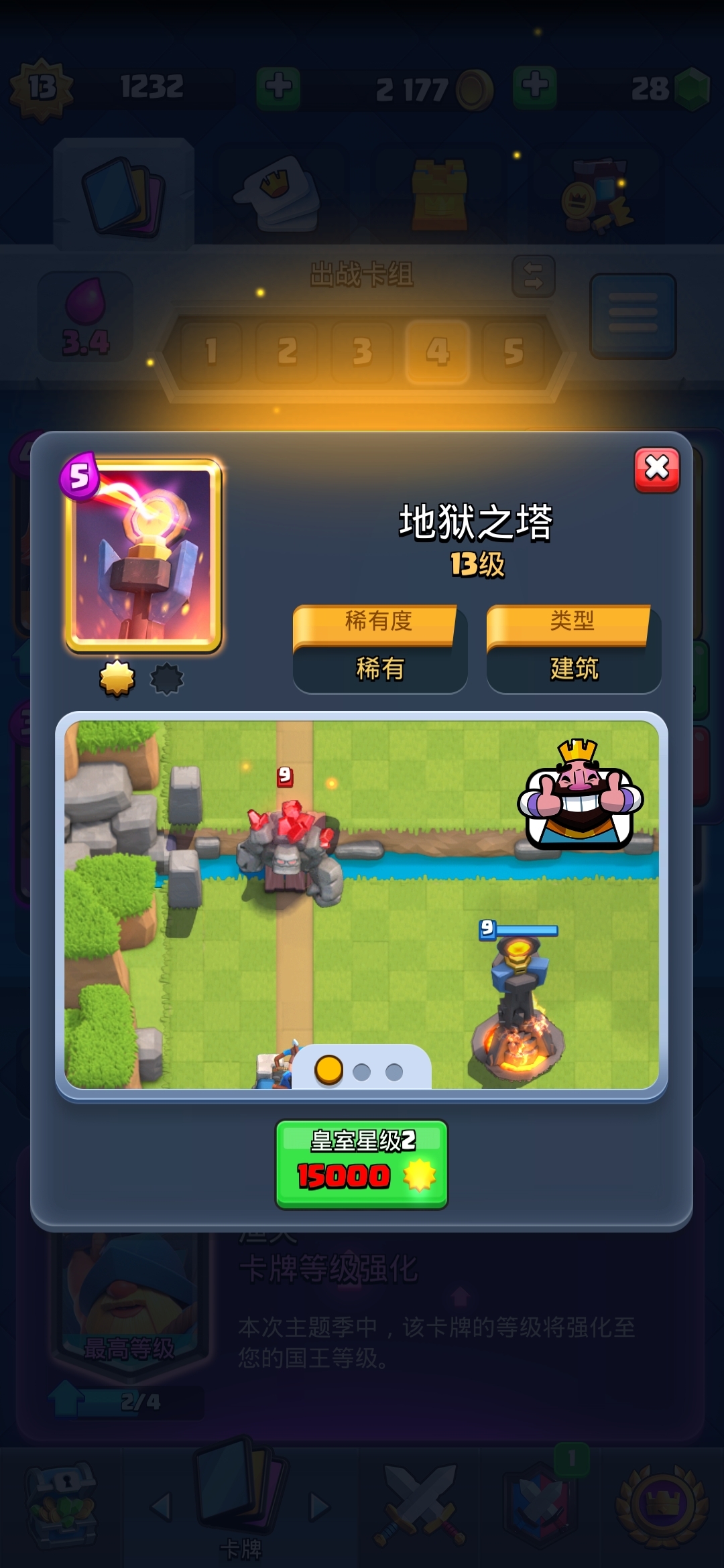Viewport: 724px width, 1568px height.
Task: Select the third preview page dot
Action: (x=394, y=1072)
